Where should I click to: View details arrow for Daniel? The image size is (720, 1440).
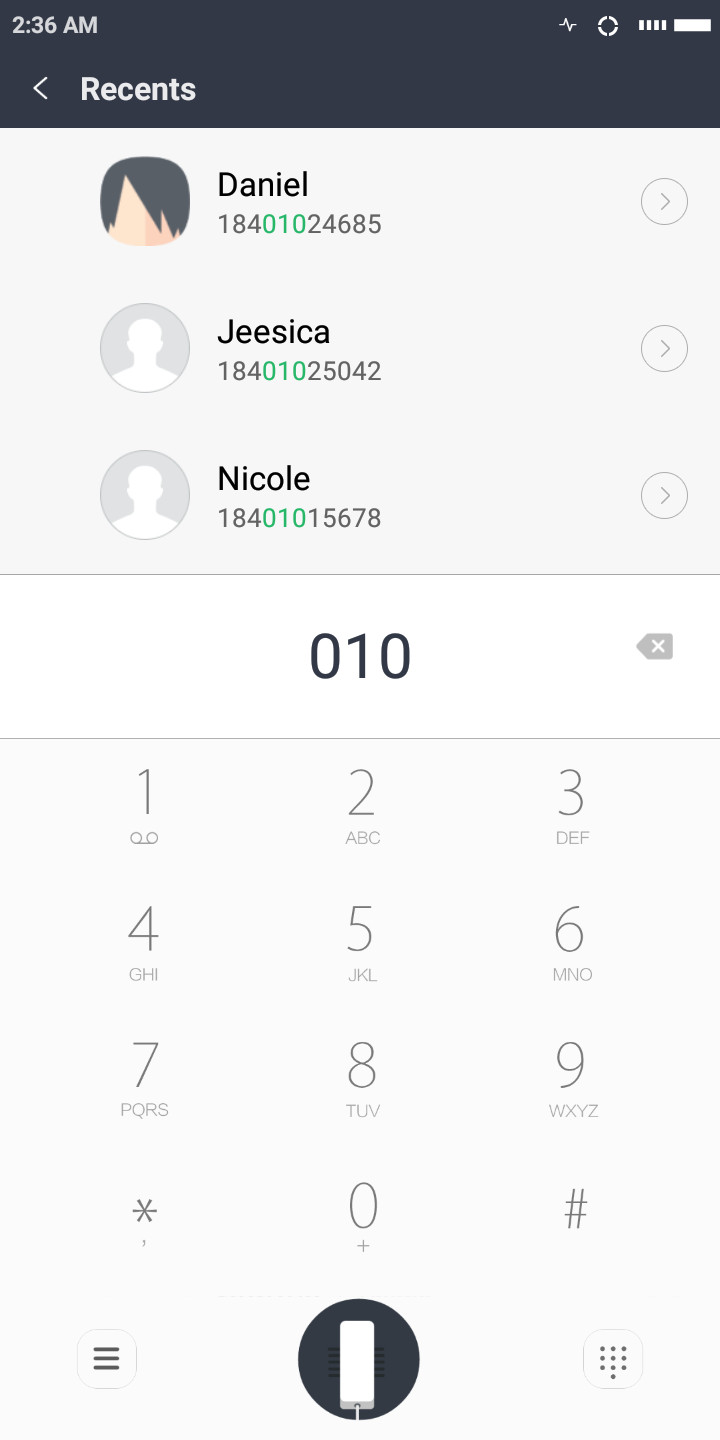(x=664, y=202)
